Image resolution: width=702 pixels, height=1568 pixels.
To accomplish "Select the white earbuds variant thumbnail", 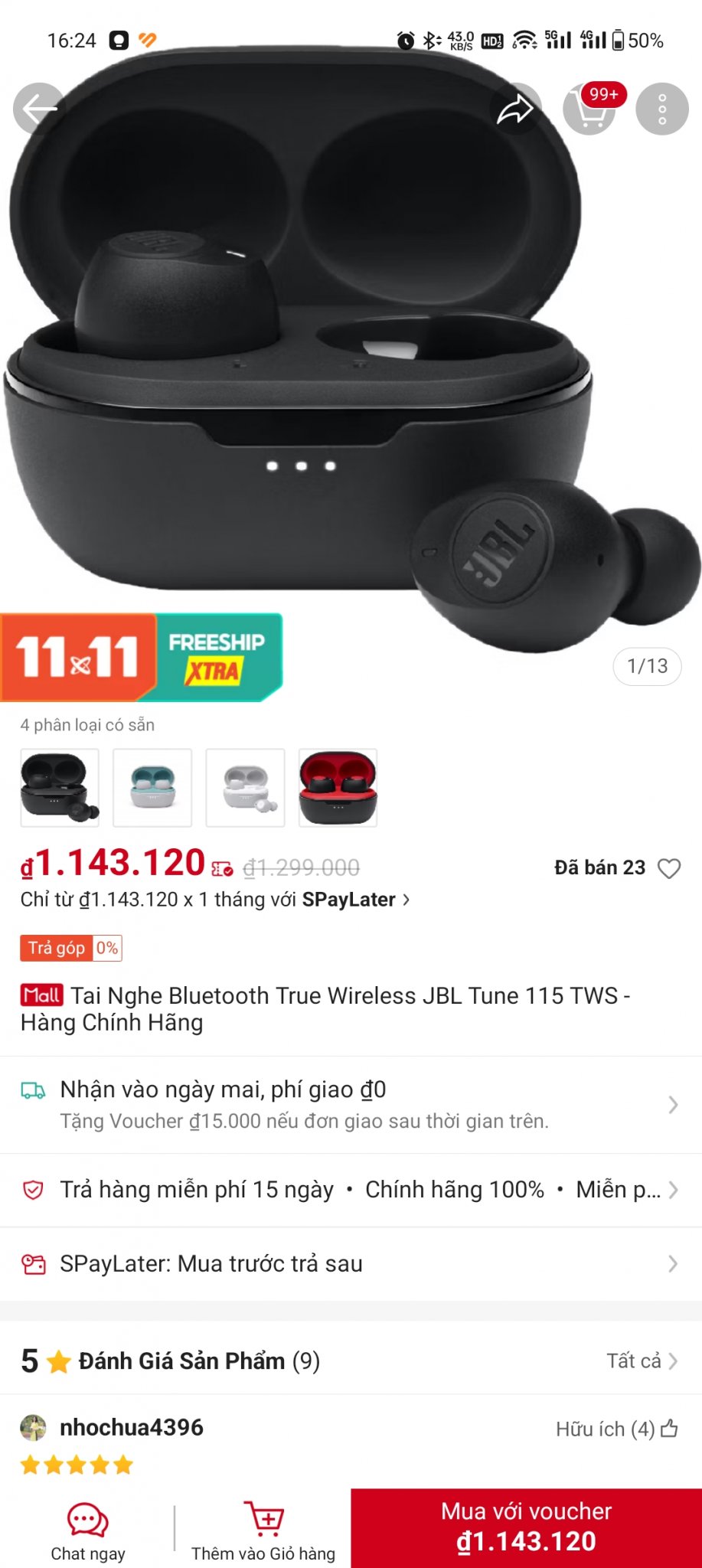I will tap(245, 788).
